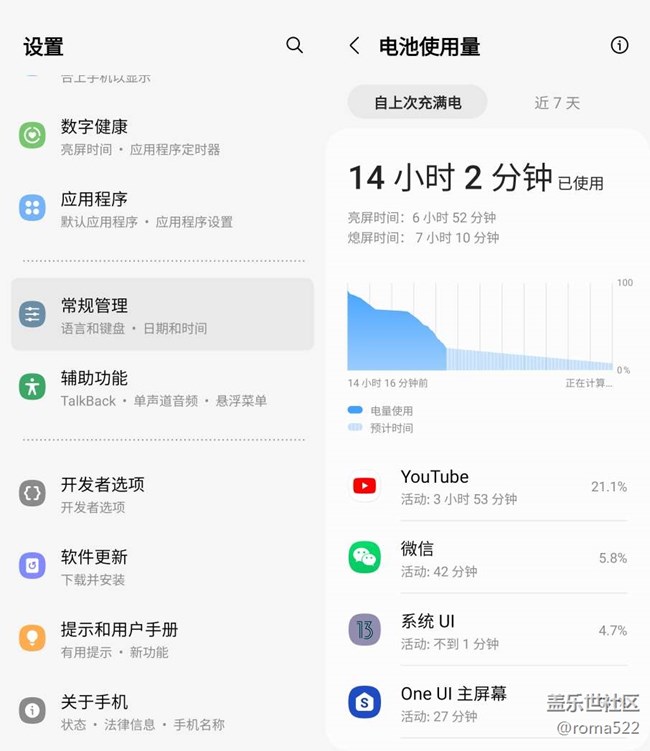
Task: Switch to the 近 7 天 tab
Action: click(557, 103)
